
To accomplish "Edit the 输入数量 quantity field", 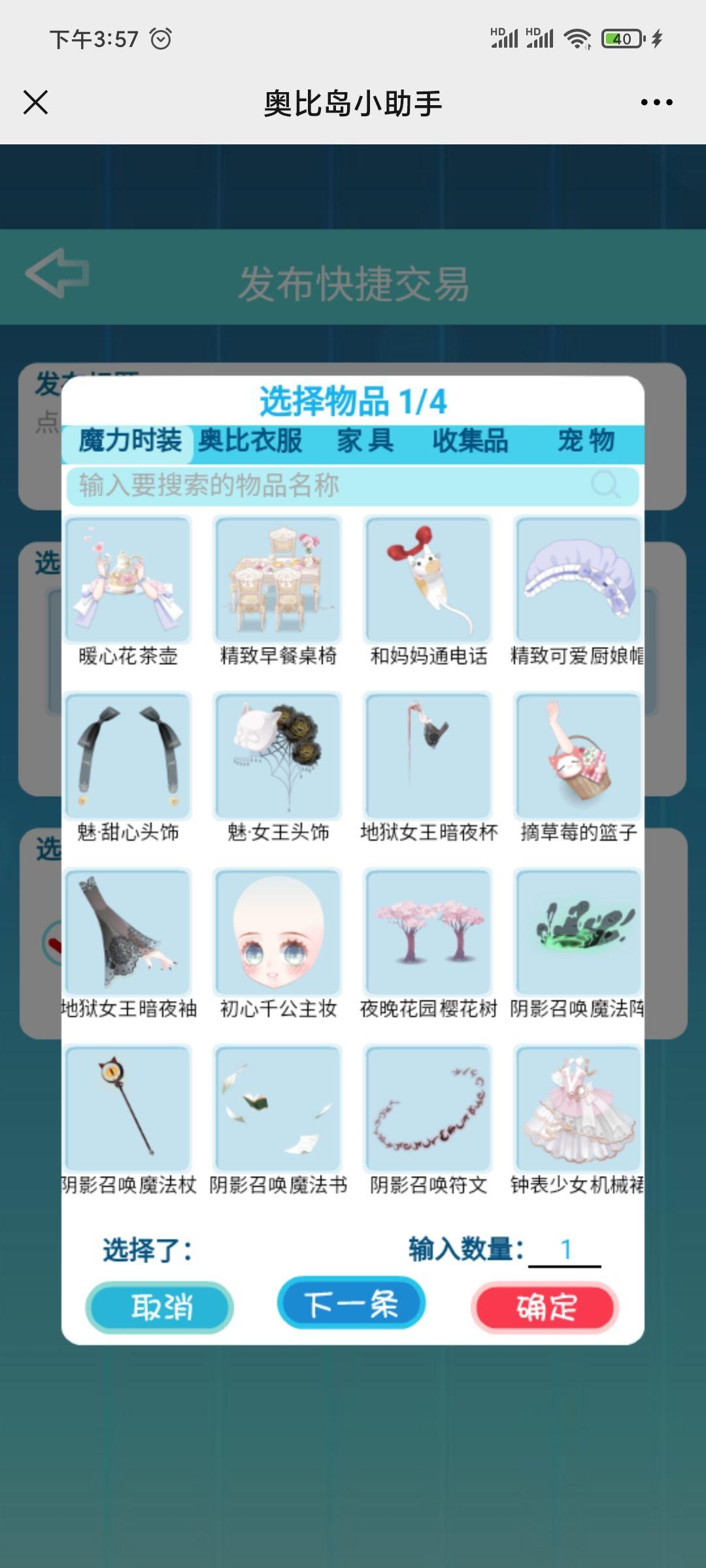I will pos(565,1250).
